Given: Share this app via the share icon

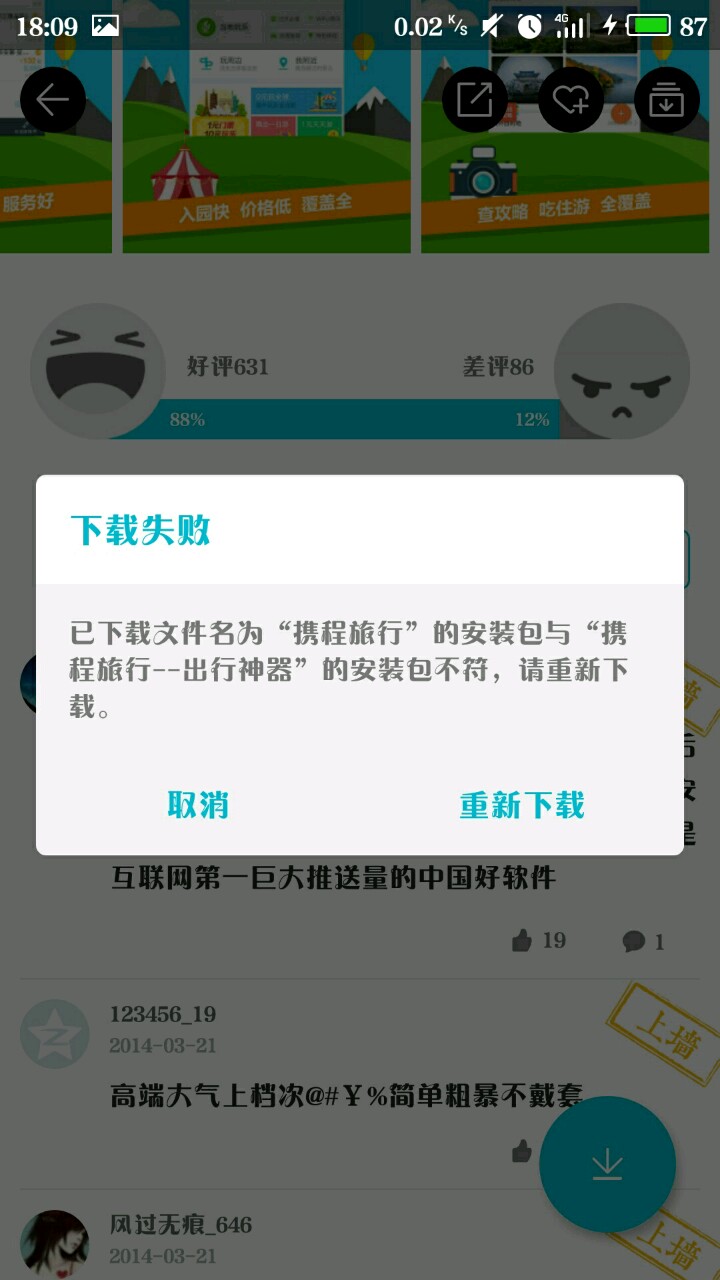Looking at the screenshot, I should pos(475,99).
